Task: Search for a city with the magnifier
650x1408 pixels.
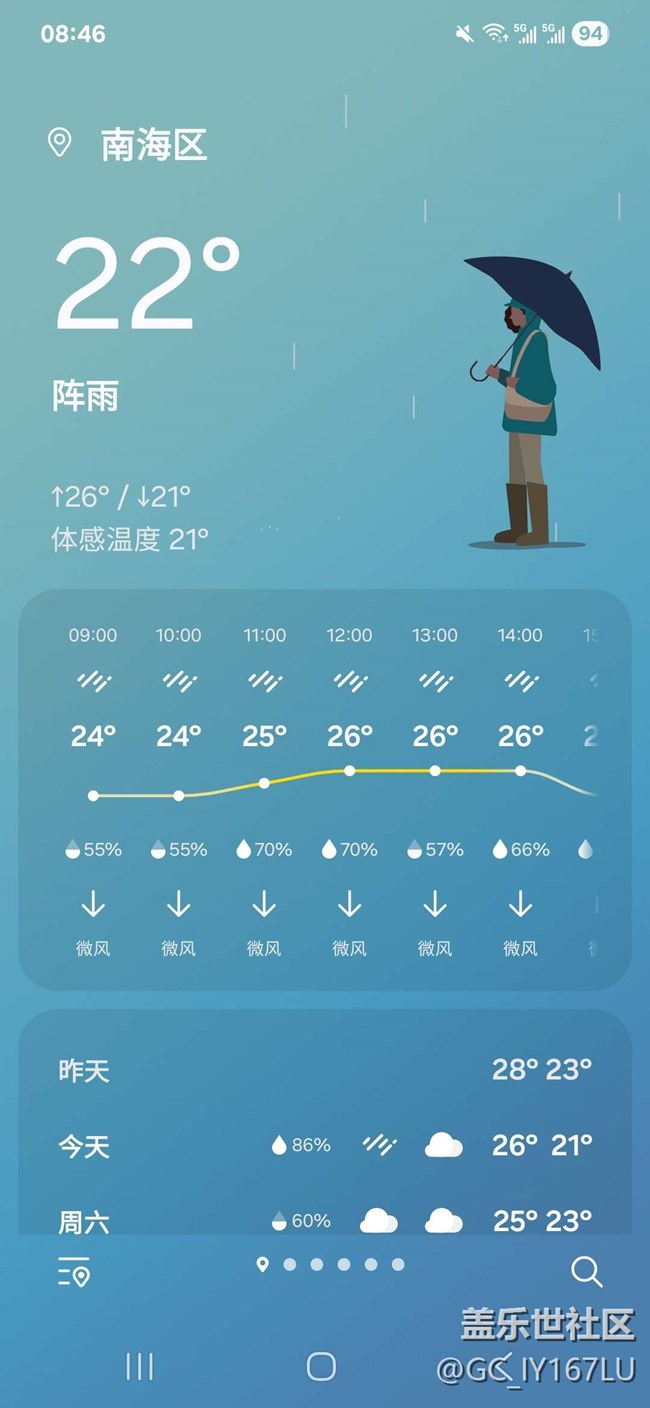Action: point(586,1272)
